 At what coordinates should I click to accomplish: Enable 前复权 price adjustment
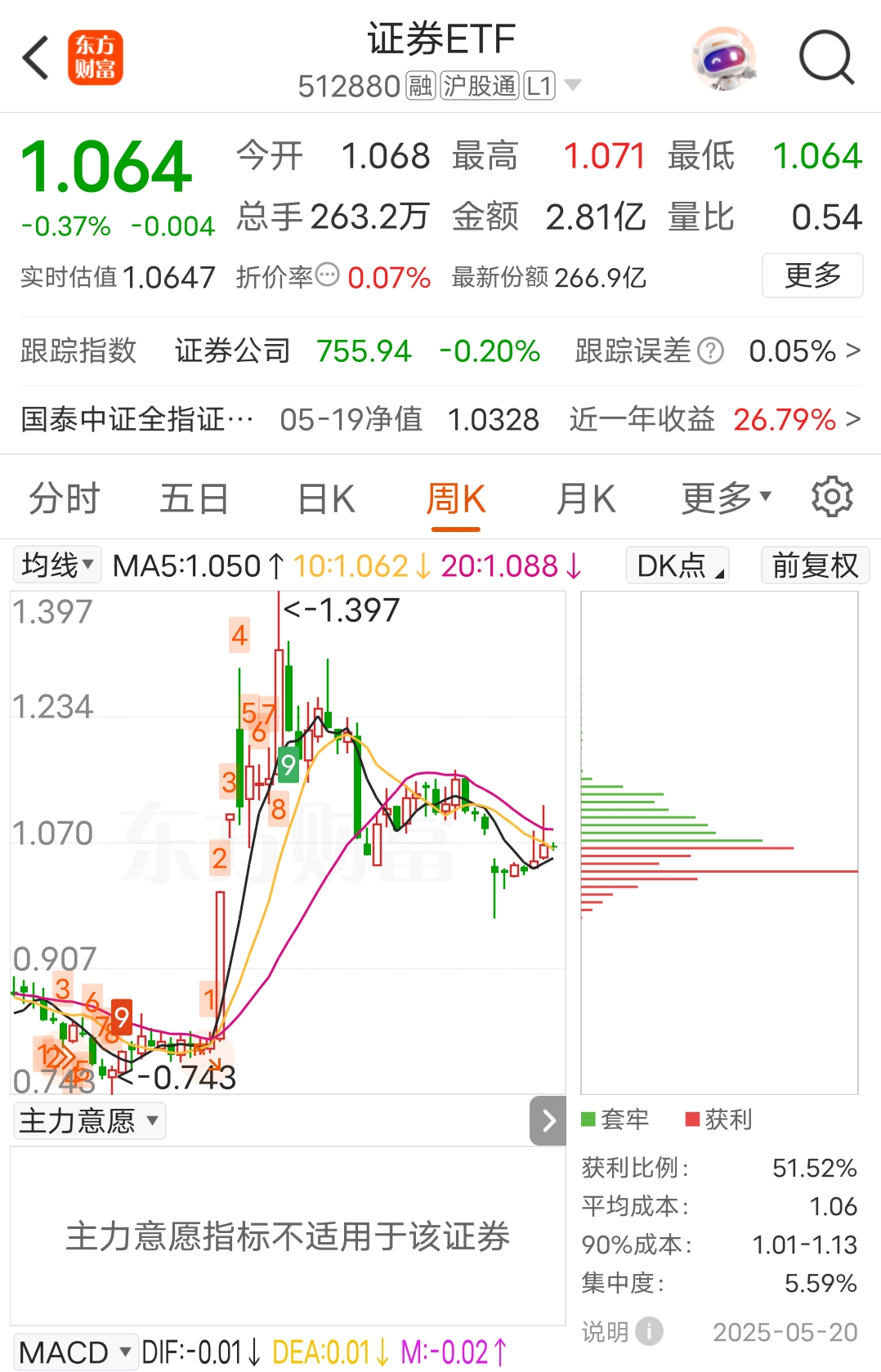pyautogui.click(x=815, y=565)
